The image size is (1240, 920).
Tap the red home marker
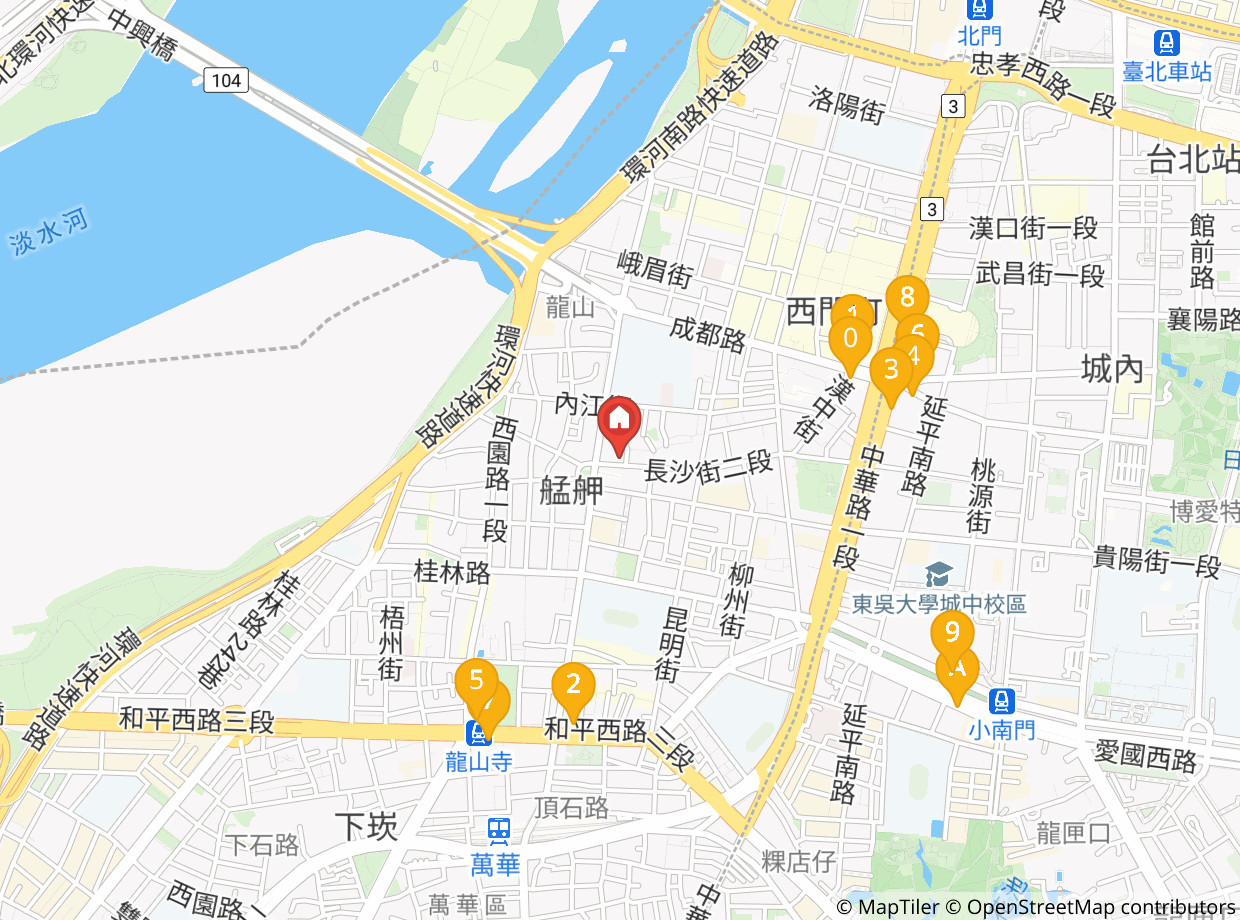(x=619, y=420)
